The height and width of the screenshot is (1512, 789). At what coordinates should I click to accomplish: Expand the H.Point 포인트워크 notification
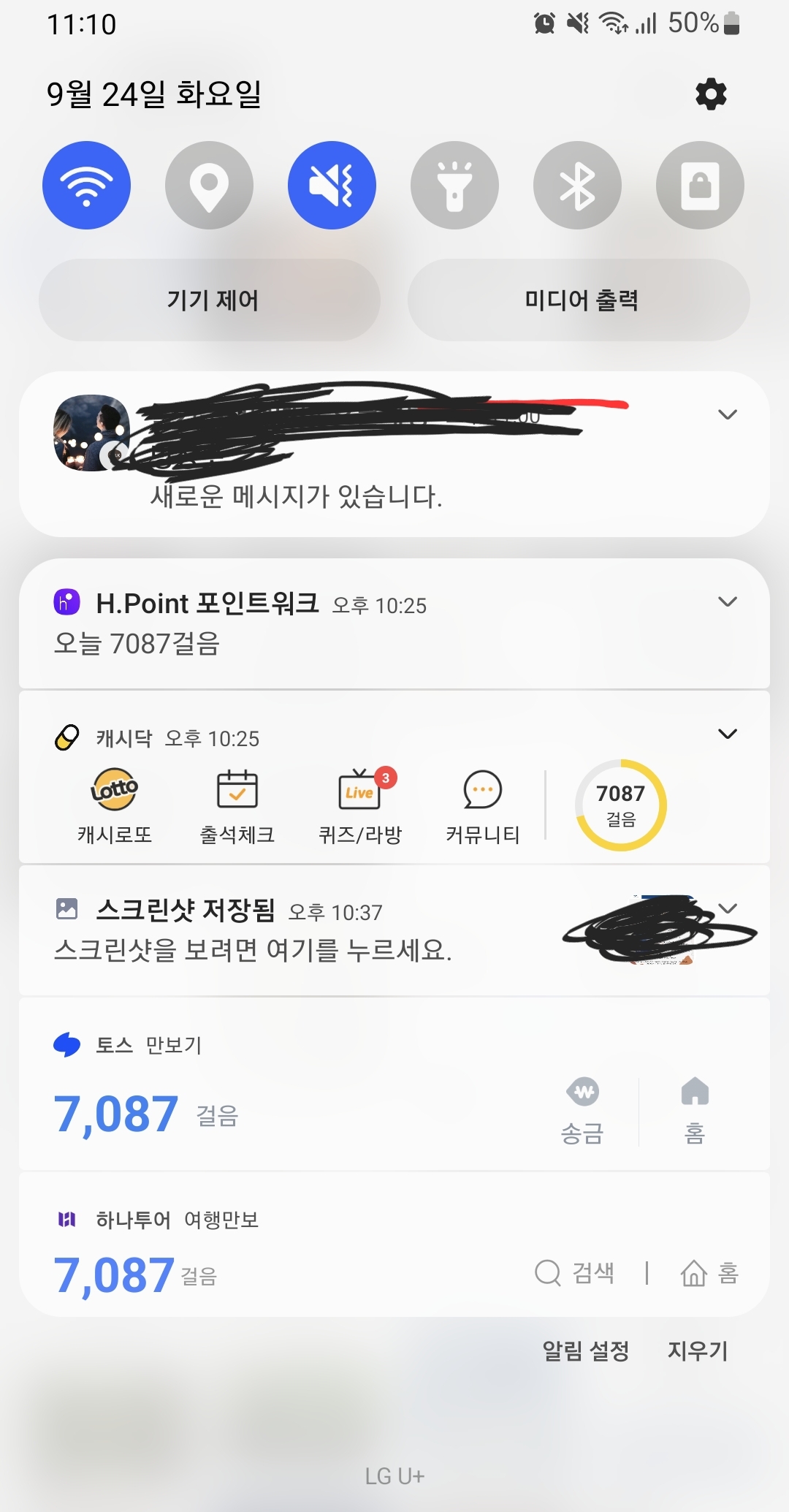(727, 601)
